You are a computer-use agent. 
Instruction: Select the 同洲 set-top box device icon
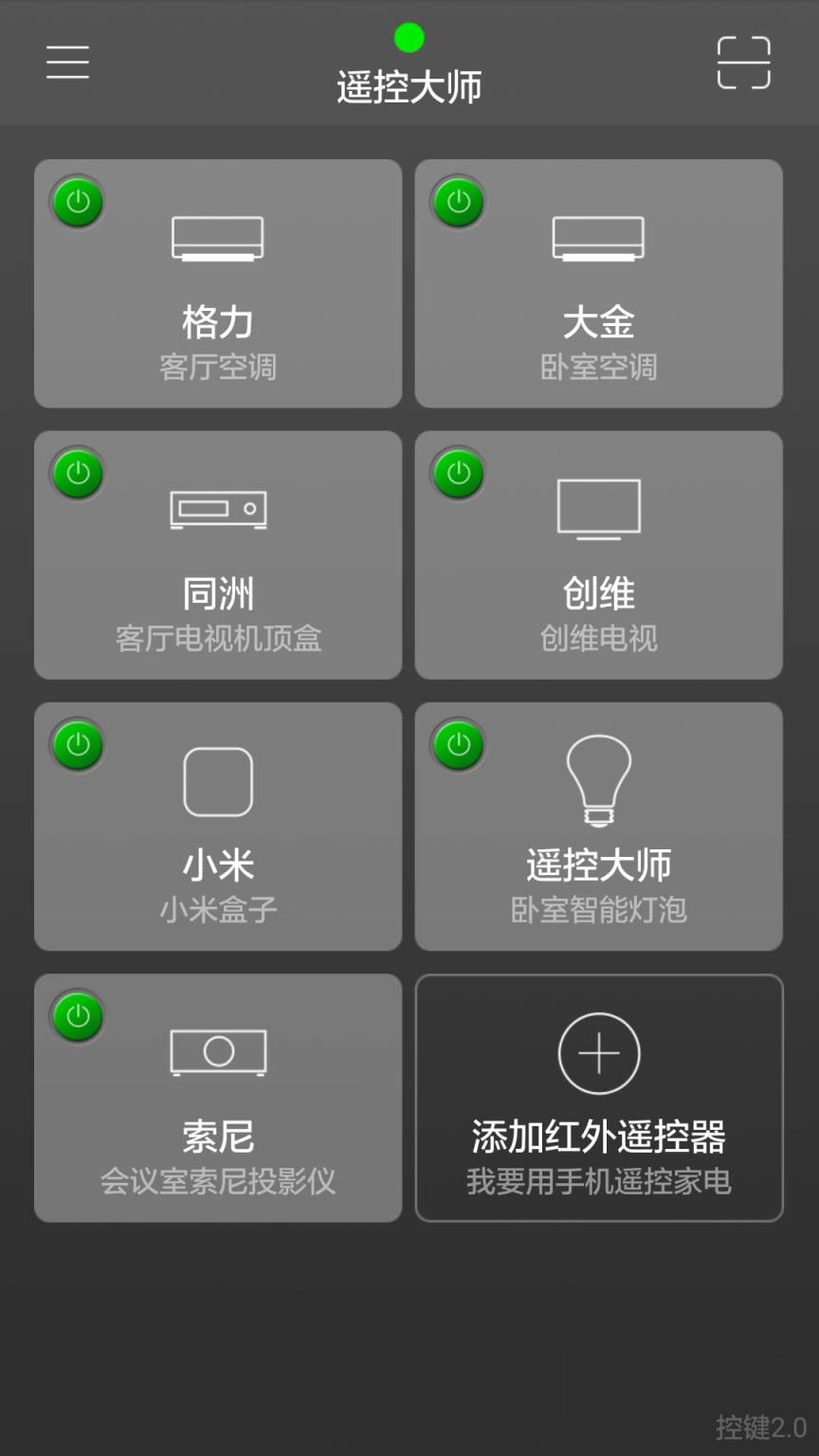[x=217, y=508]
